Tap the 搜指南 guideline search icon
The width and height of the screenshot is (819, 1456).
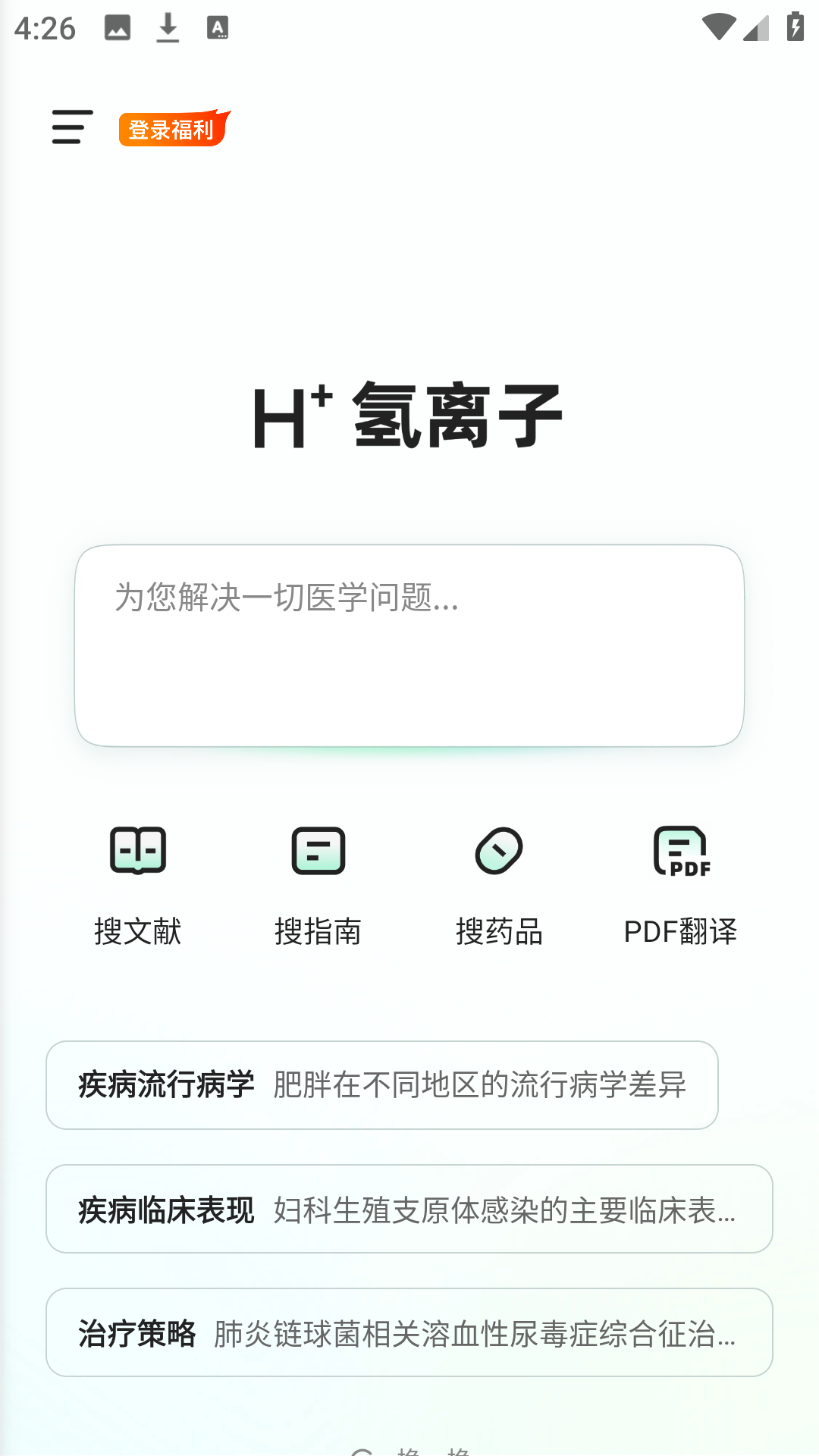[318, 851]
